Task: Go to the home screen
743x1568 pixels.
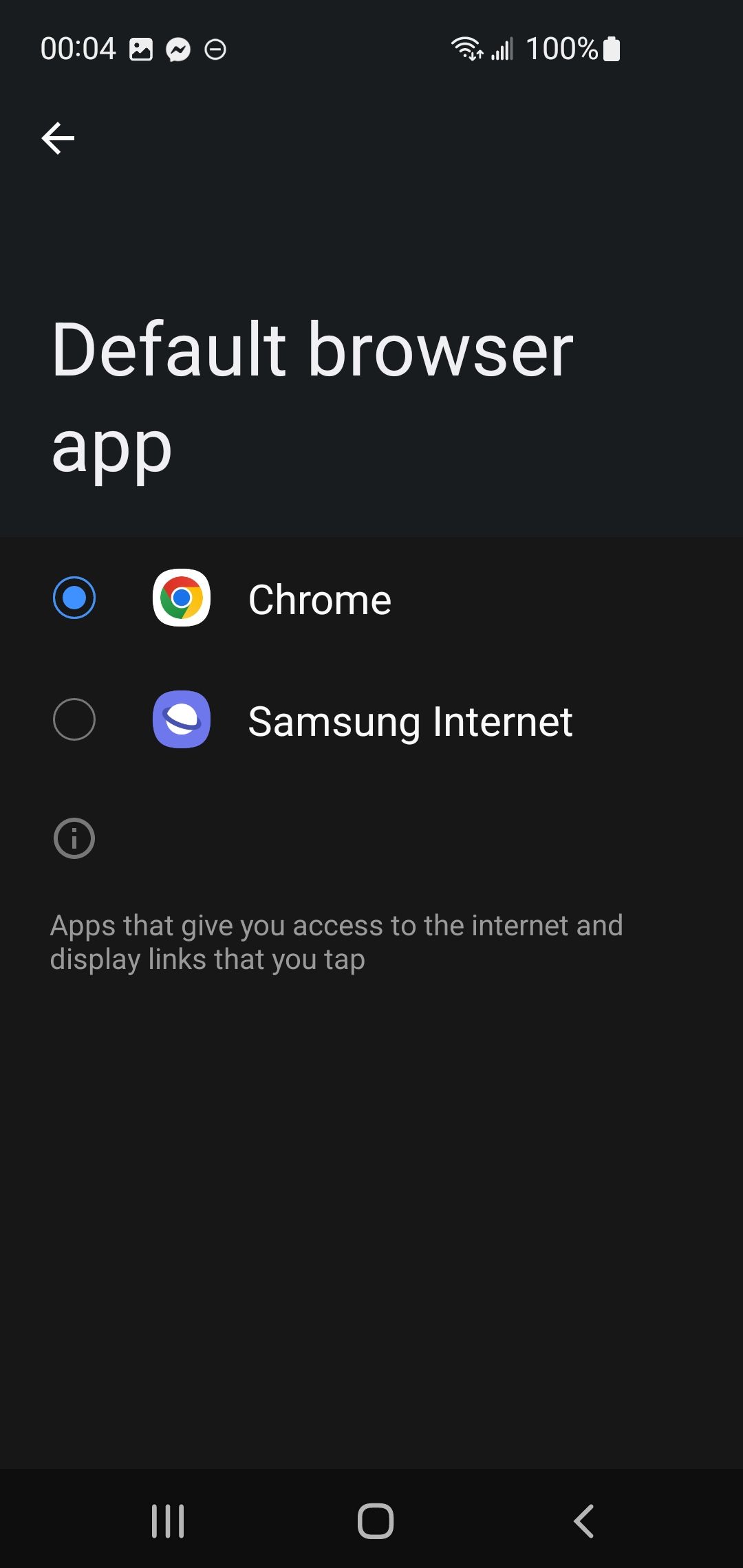Action: click(375, 1521)
